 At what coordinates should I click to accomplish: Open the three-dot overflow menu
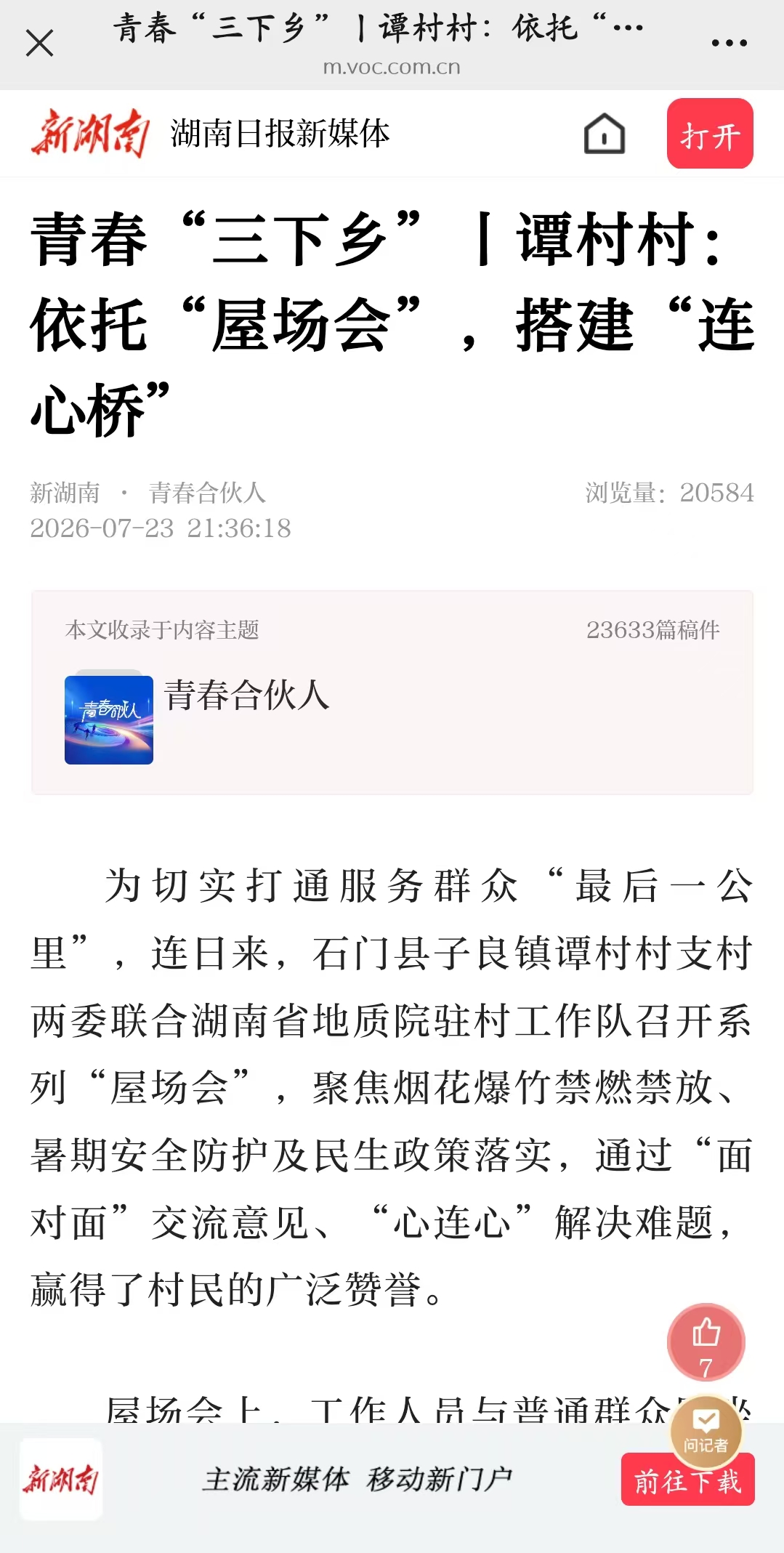[x=729, y=43]
